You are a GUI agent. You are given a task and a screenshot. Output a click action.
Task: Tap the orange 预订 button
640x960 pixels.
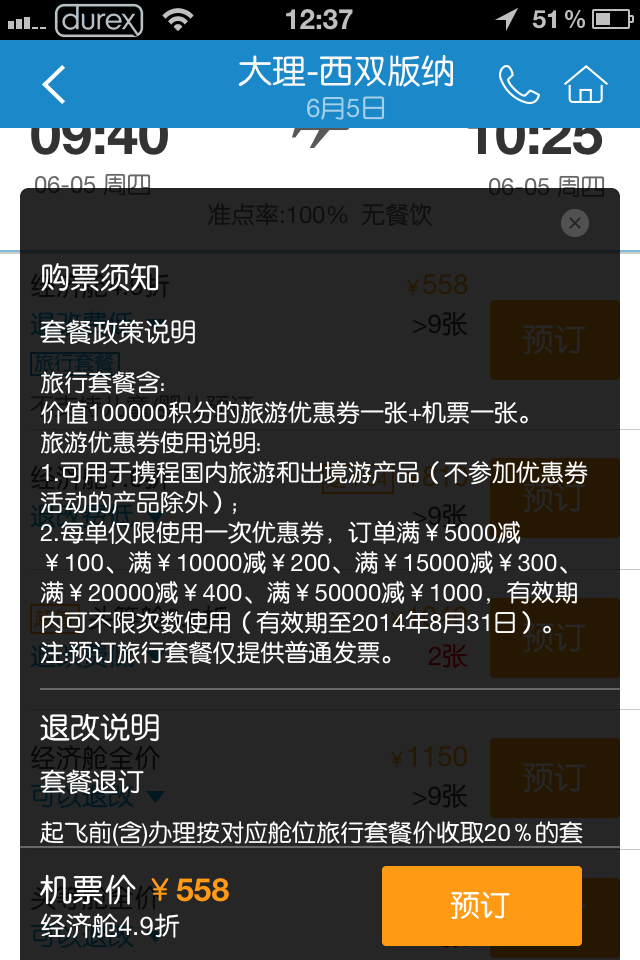click(x=481, y=905)
